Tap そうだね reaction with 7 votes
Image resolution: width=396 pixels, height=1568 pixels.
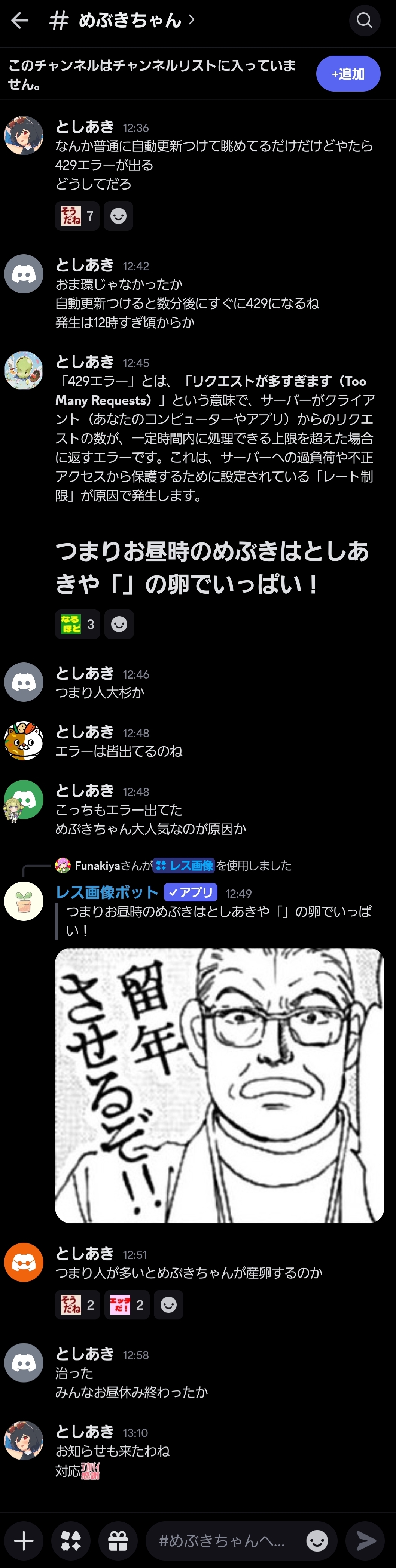[x=77, y=216]
